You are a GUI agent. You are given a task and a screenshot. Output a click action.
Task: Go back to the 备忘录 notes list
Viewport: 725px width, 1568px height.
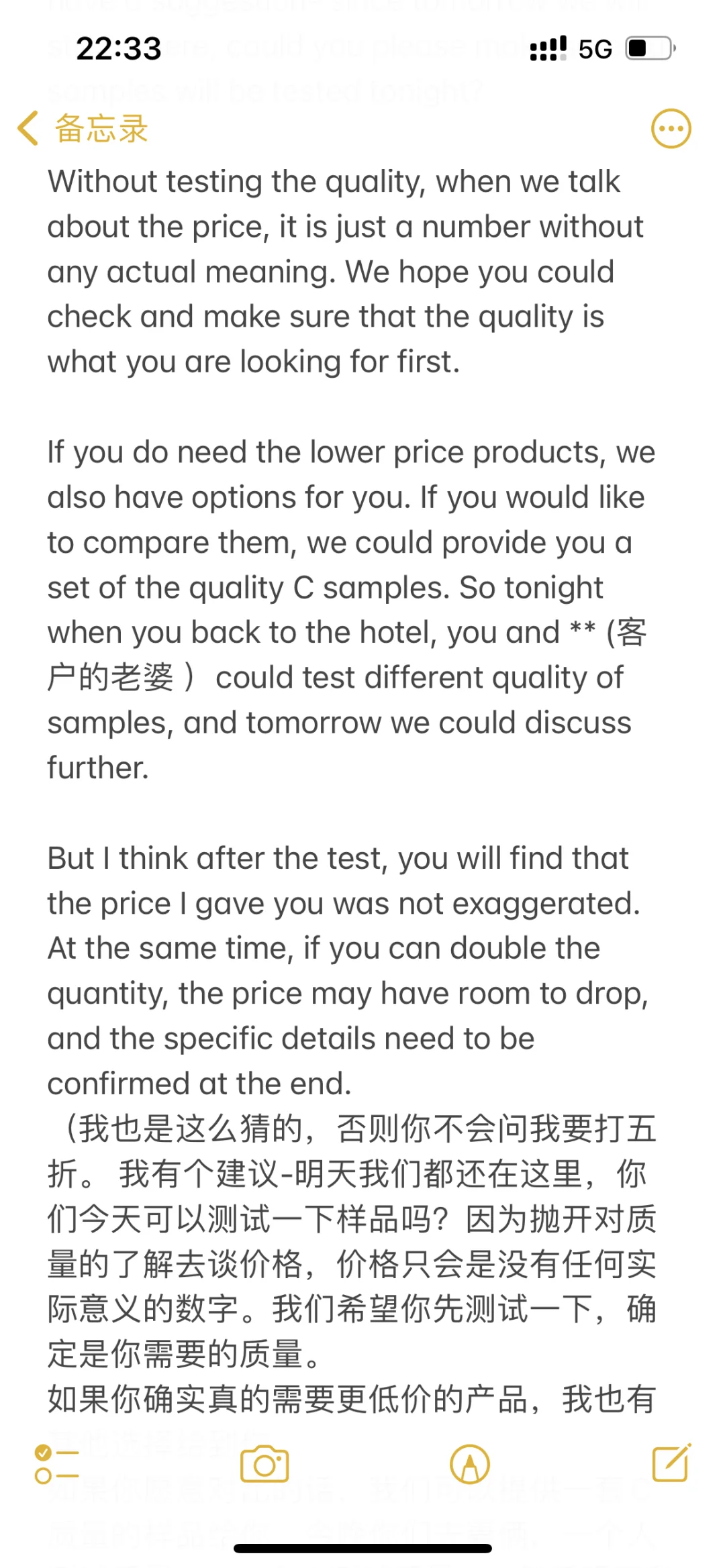[82, 128]
